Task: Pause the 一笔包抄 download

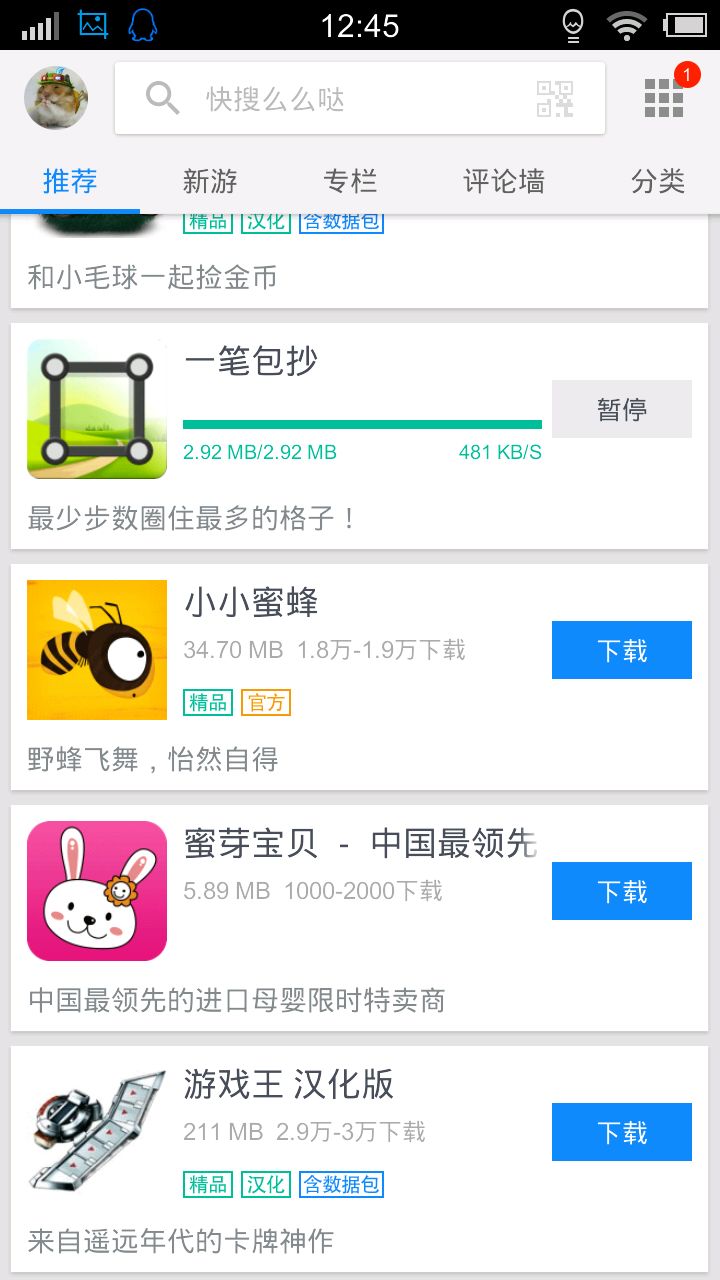Action: pyautogui.click(x=621, y=409)
